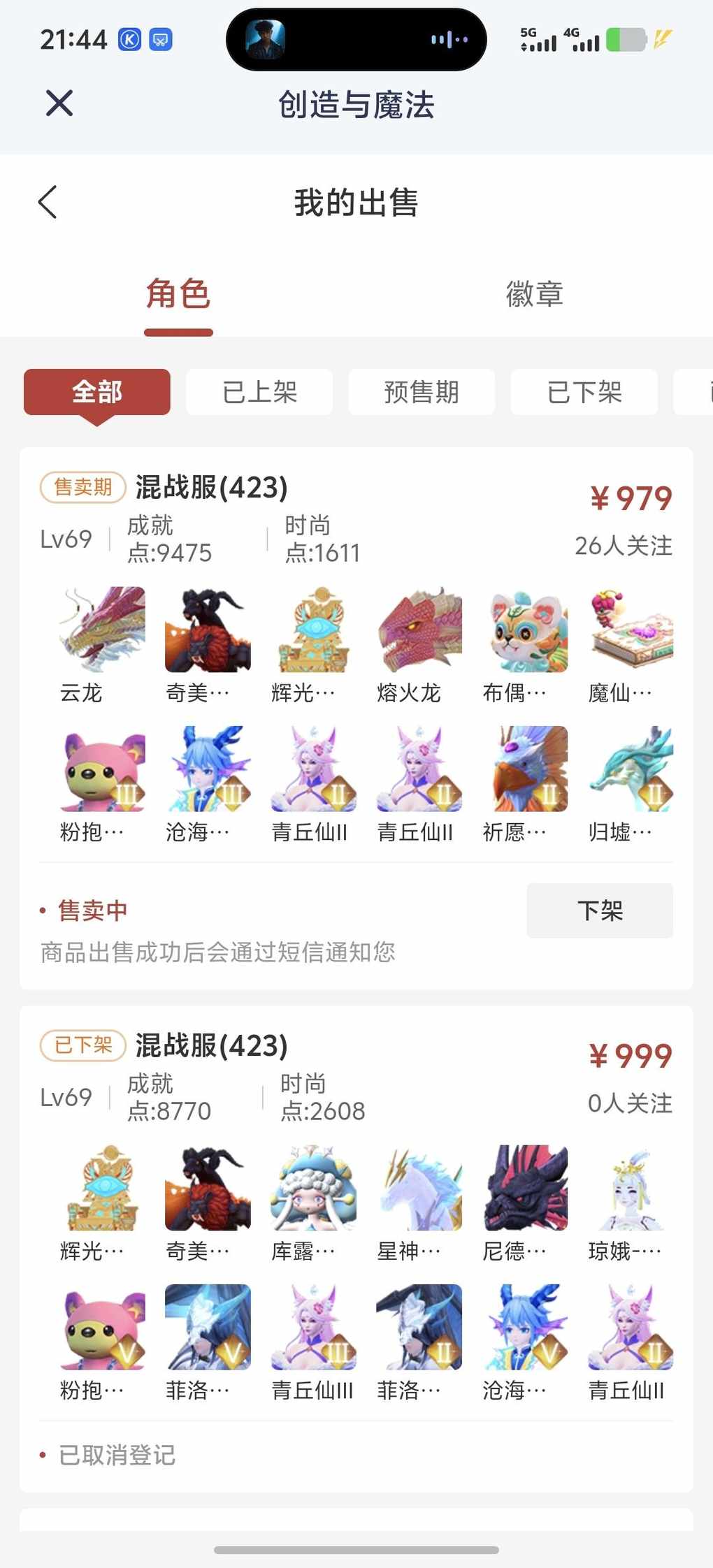This screenshot has height=1568, width=713.
Task: Select the 全部 filter chip
Action: coord(97,392)
